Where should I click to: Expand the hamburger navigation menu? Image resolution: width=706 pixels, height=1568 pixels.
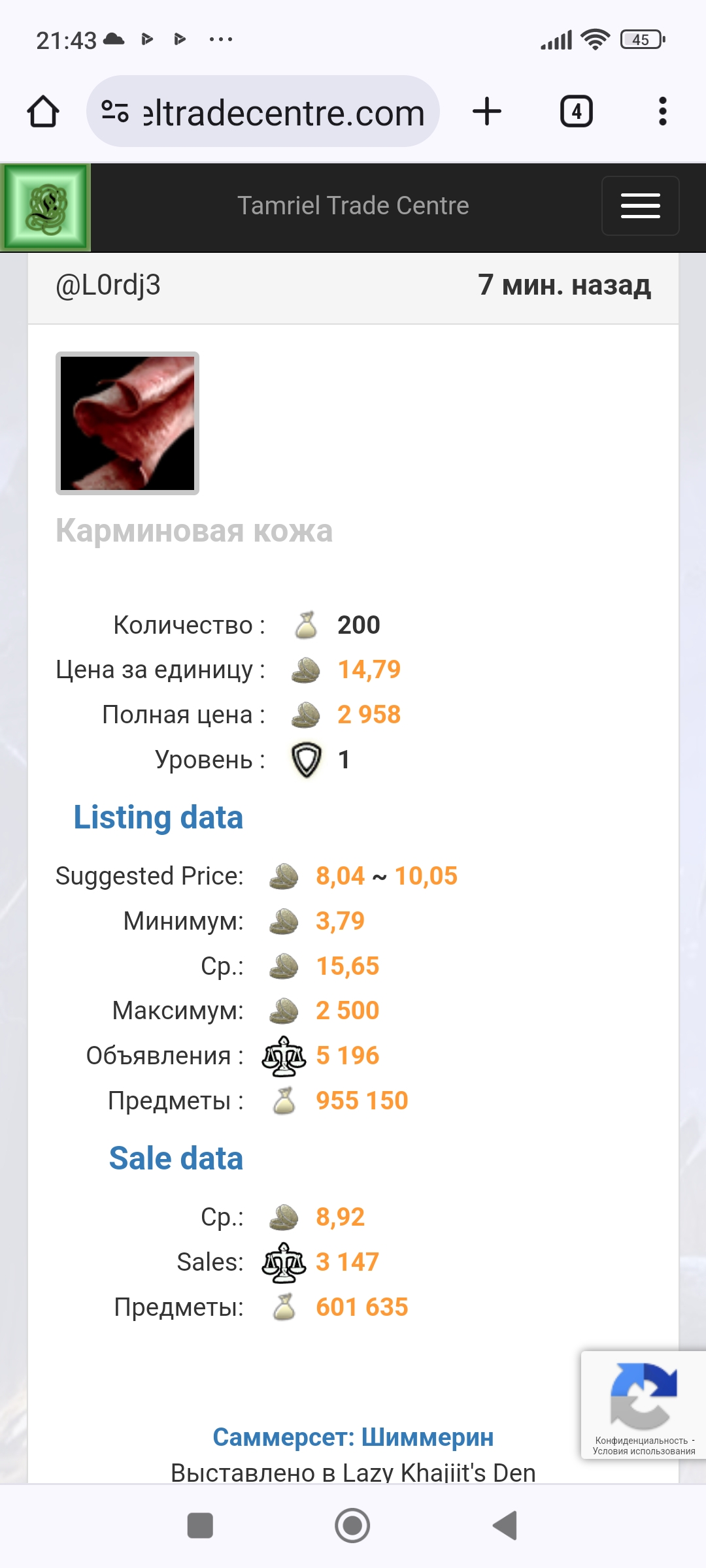point(641,206)
